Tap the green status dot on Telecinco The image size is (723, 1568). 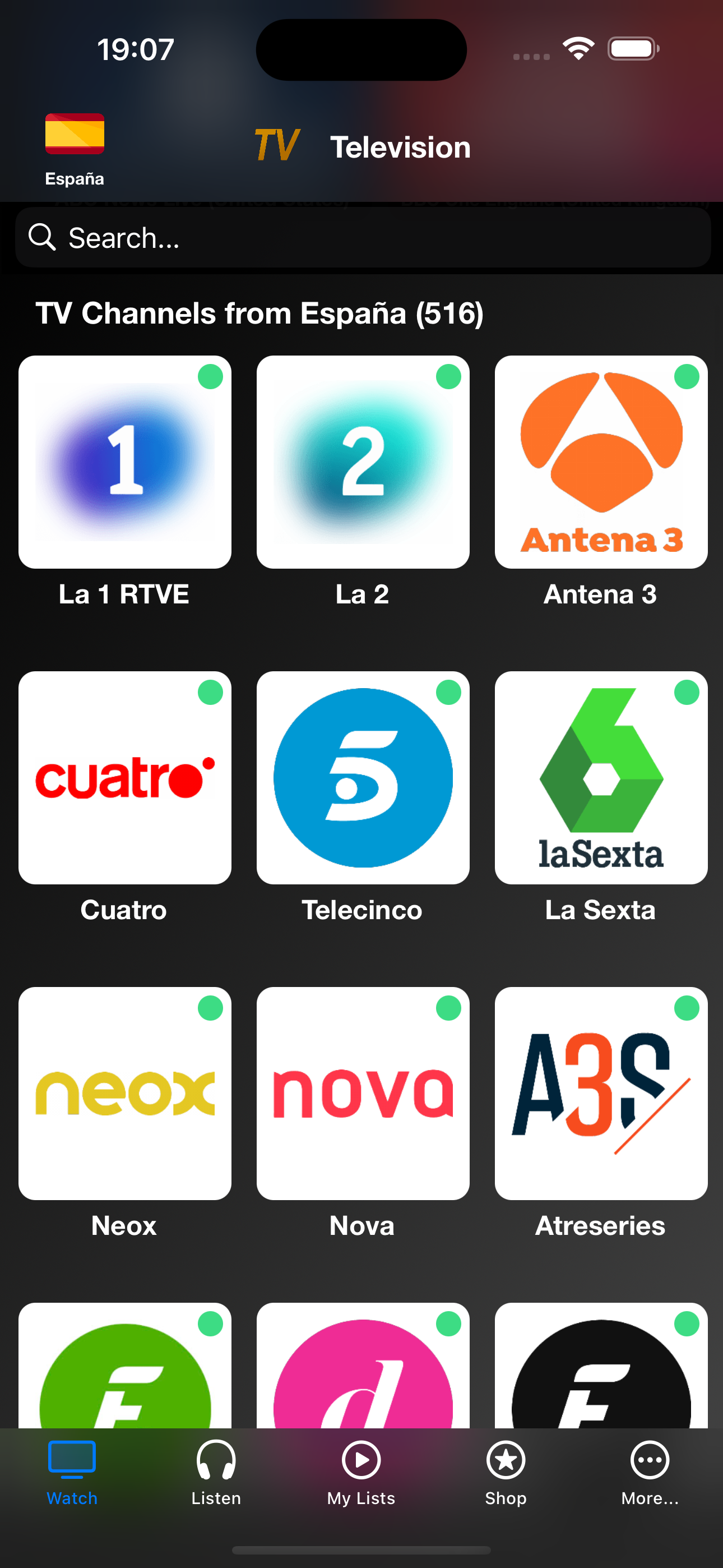448,693
